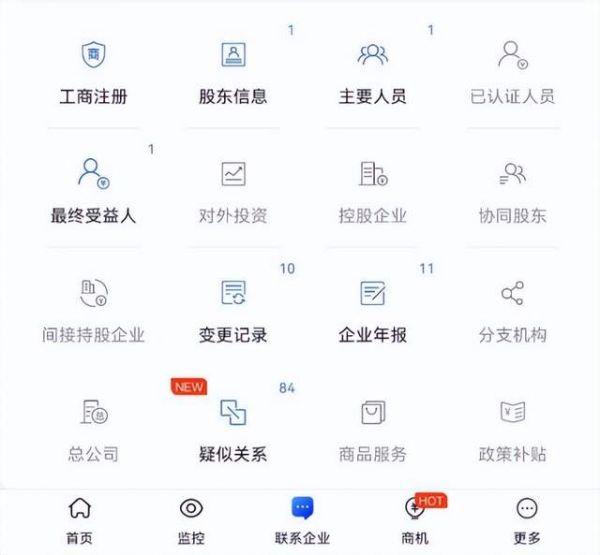
Task: Check 疑似关系 marked NEW
Action: click(x=233, y=429)
